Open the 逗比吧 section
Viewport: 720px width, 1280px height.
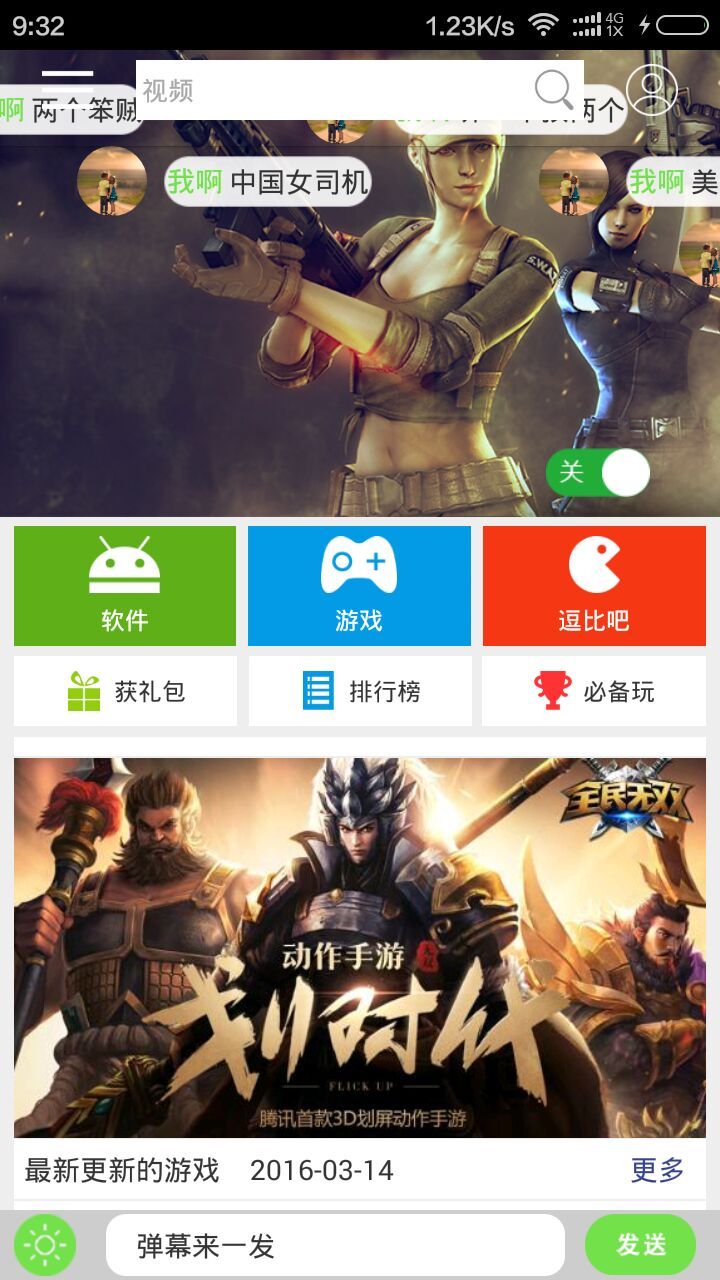click(x=594, y=586)
